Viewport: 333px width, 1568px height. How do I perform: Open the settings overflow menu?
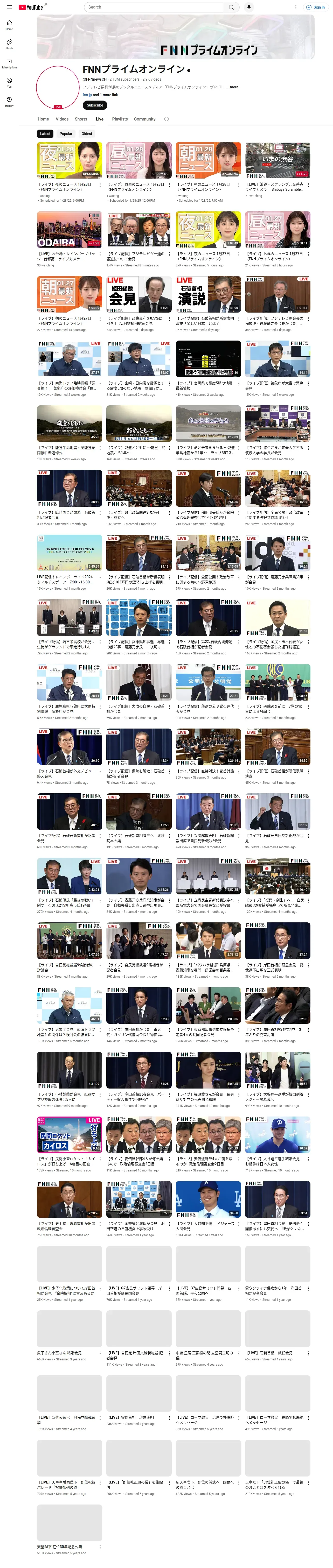[x=296, y=7]
